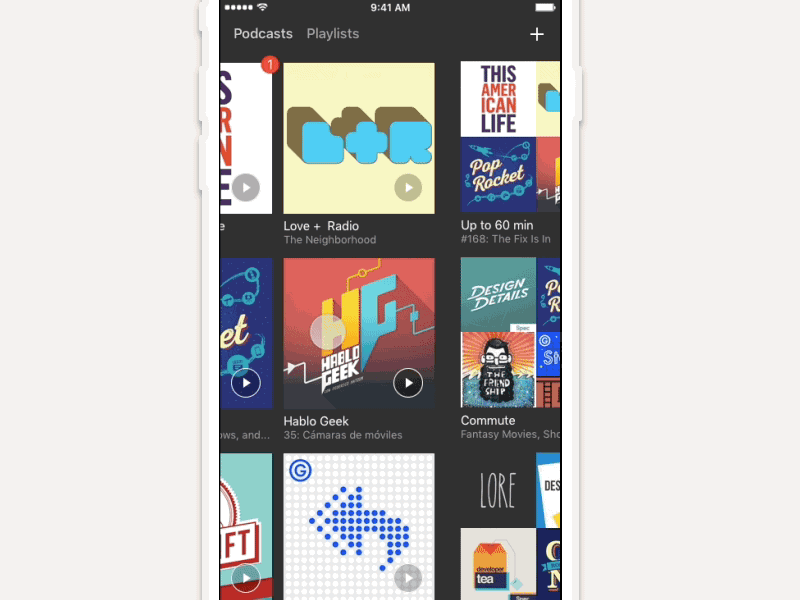Open the Commute playlist
This screenshot has height=600, width=800.
click(x=510, y=333)
